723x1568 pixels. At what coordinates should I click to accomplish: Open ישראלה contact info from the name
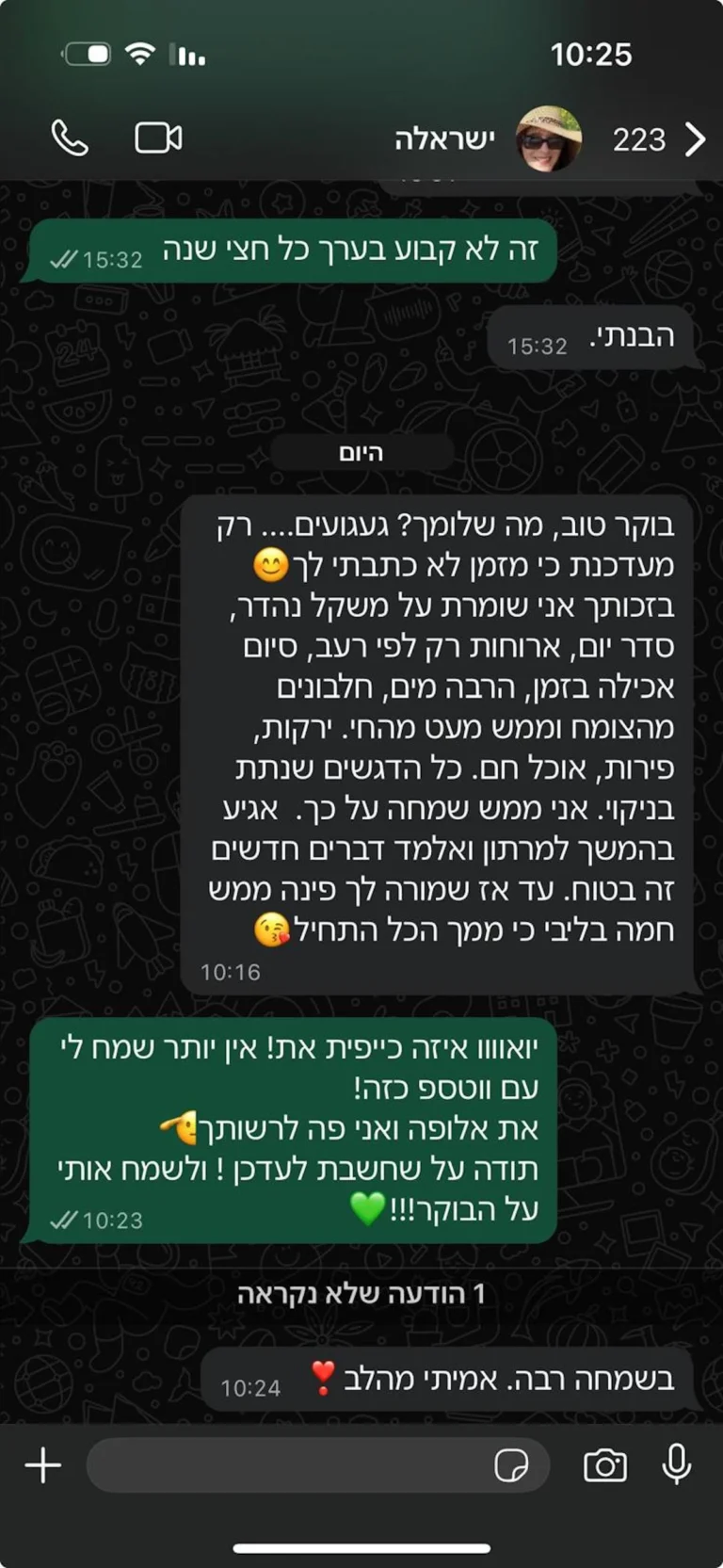pyautogui.click(x=444, y=139)
